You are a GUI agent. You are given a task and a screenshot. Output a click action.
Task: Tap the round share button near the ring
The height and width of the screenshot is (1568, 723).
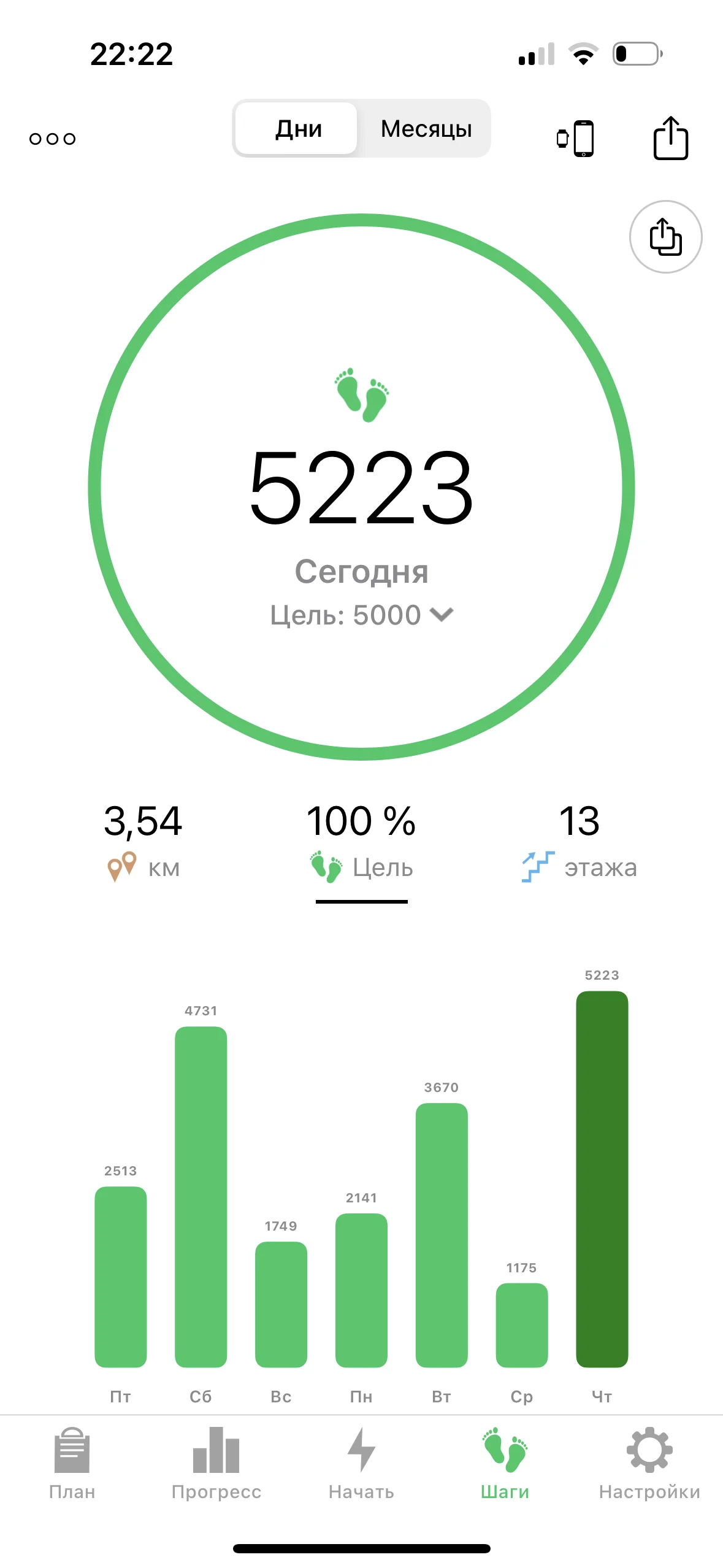[x=665, y=237]
